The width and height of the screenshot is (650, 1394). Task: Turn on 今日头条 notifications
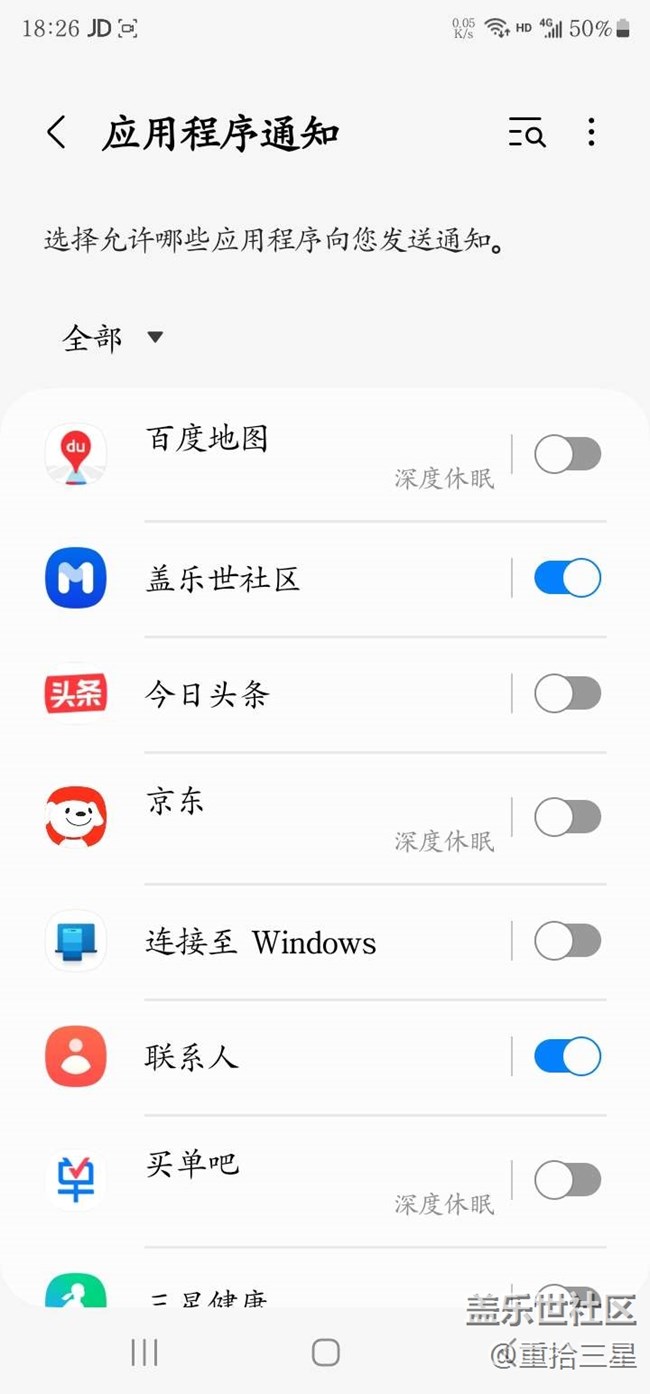pos(567,694)
